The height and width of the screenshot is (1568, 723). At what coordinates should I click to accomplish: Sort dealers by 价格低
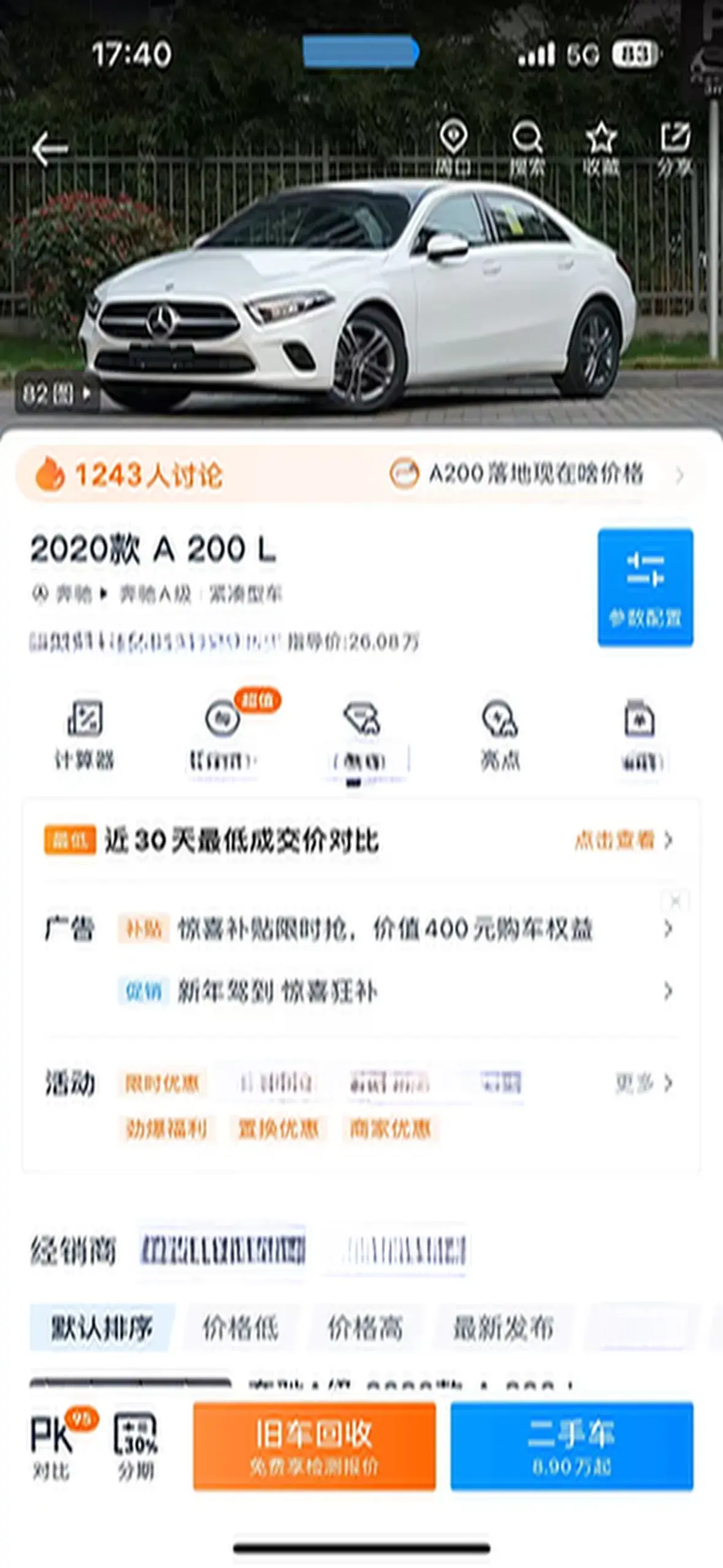(x=240, y=1328)
